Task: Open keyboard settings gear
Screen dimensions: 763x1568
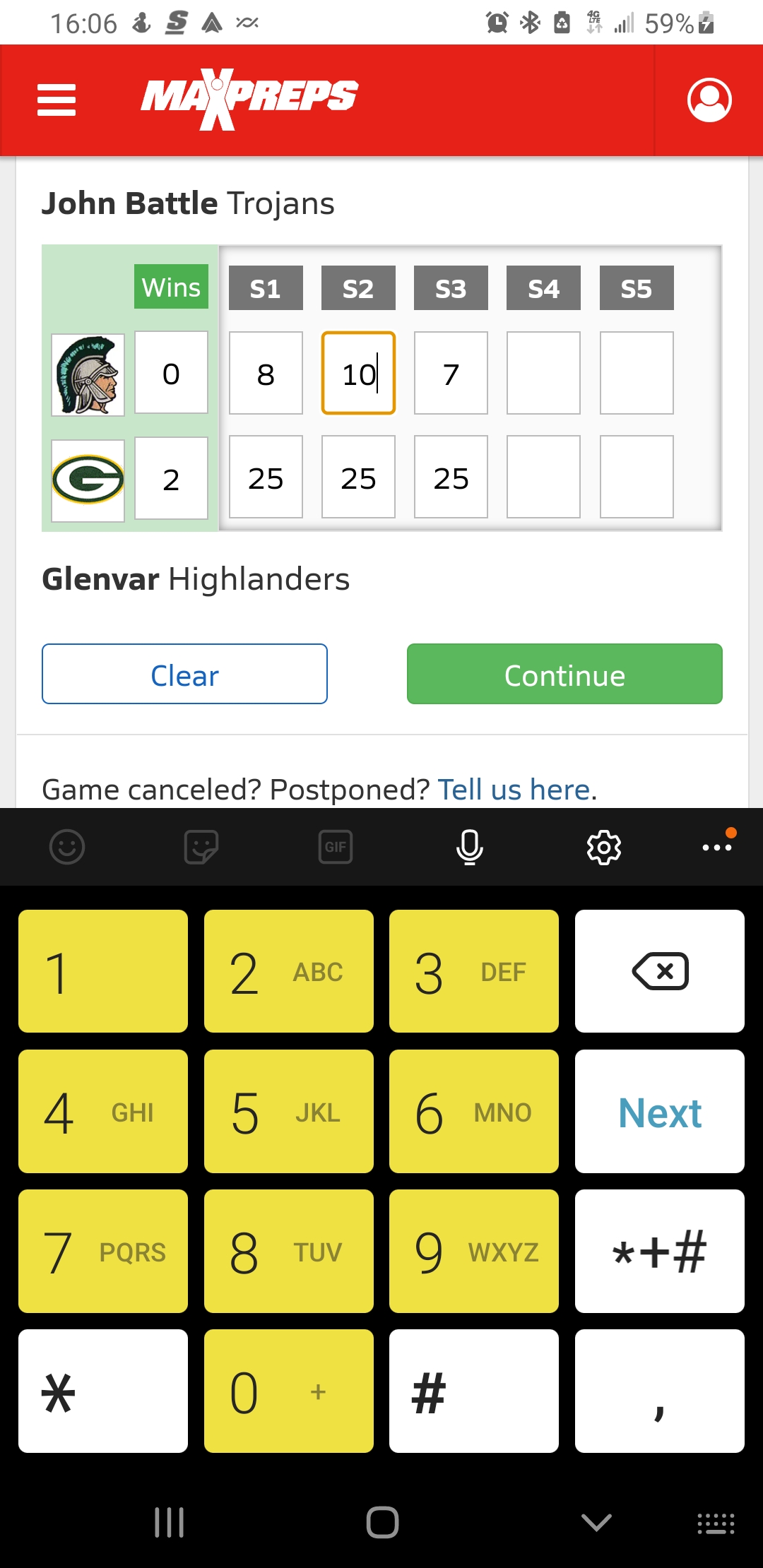Action: click(x=603, y=847)
